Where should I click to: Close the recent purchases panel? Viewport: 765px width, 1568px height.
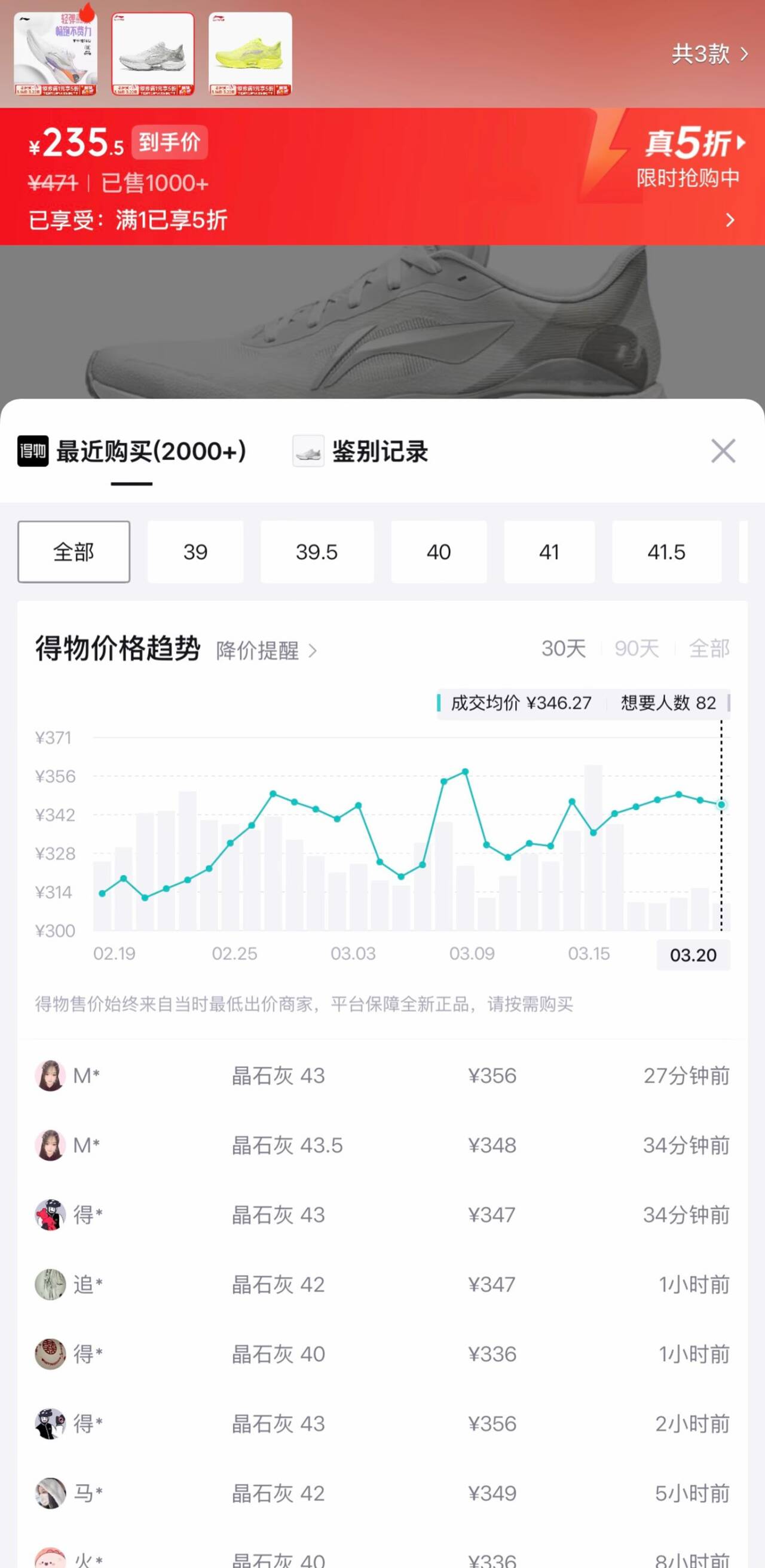tap(723, 451)
